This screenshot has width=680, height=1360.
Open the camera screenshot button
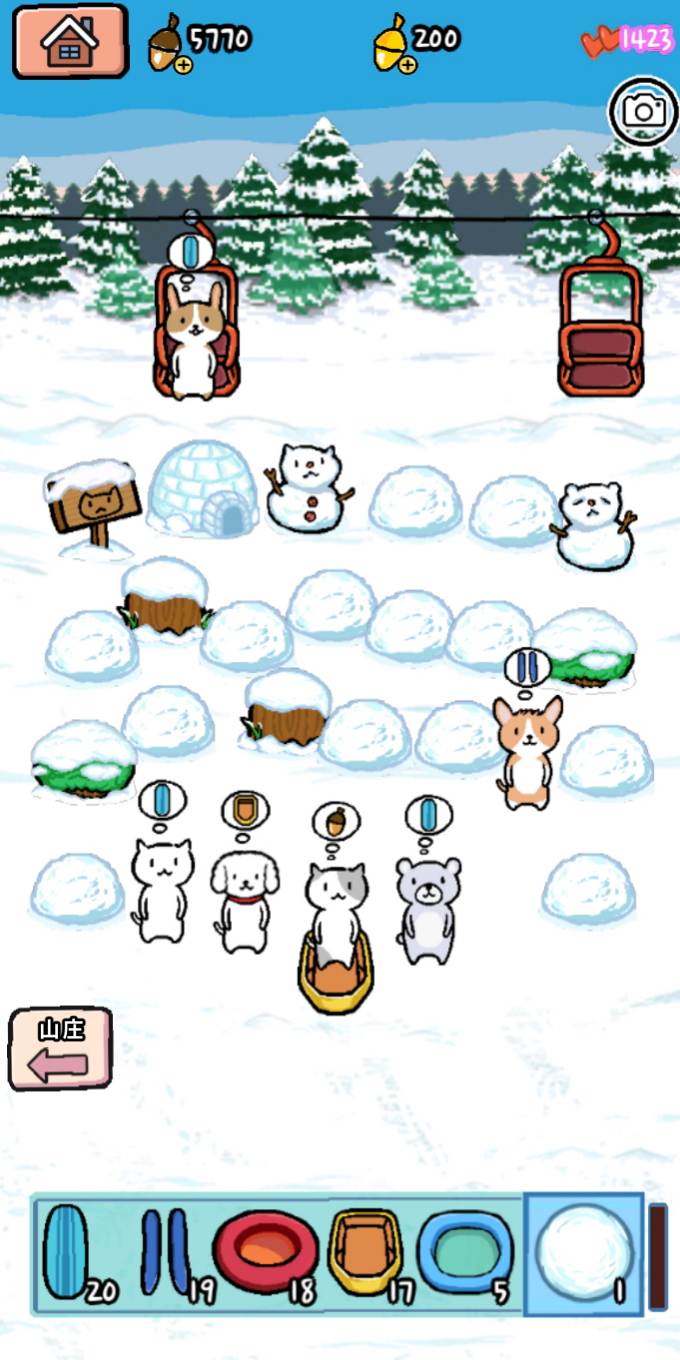[644, 110]
